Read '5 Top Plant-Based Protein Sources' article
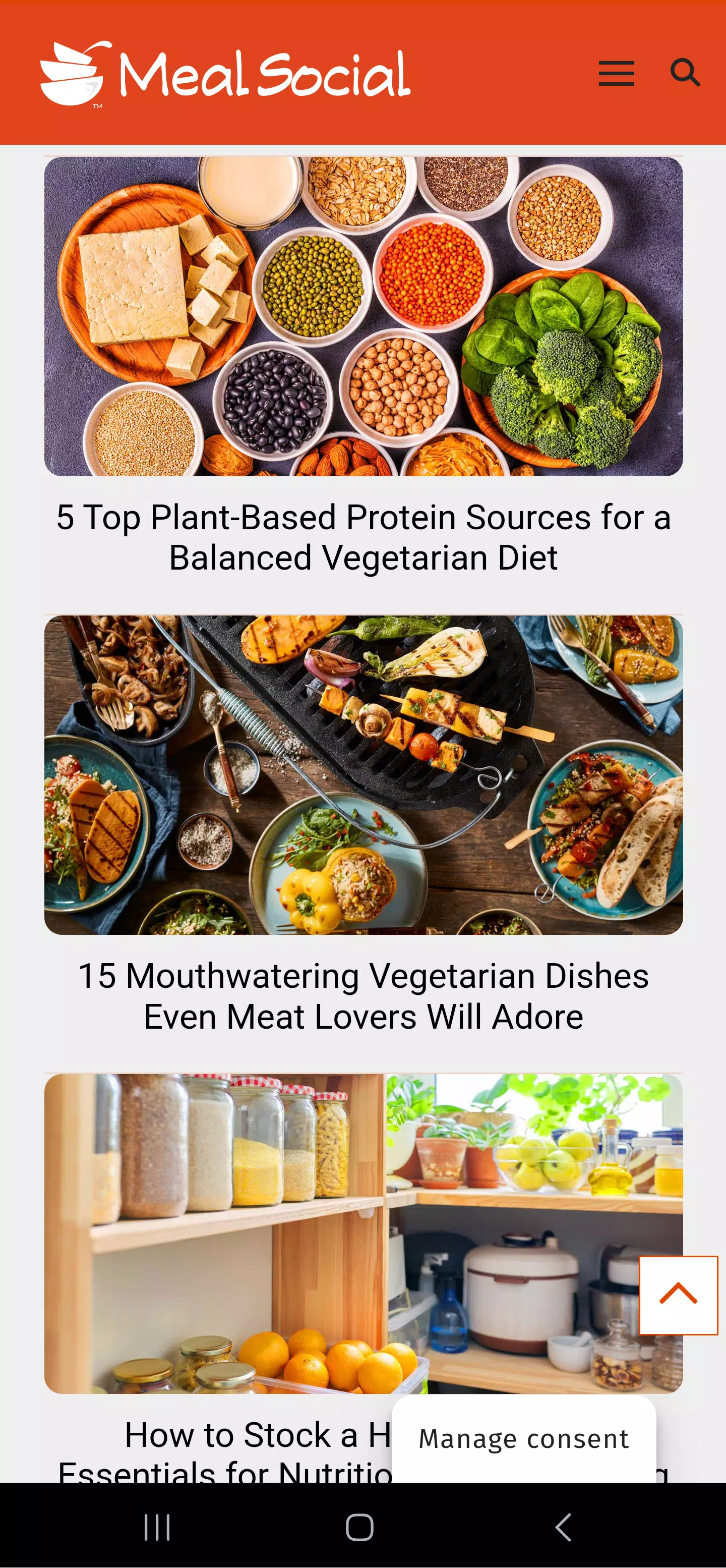Screen dimensions: 726x1568 pos(363,537)
